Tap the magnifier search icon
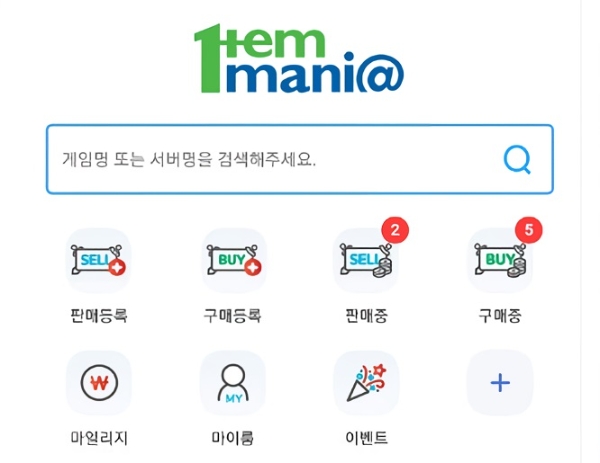The height and width of the screenshot is (463, 600). click(517, 159)
